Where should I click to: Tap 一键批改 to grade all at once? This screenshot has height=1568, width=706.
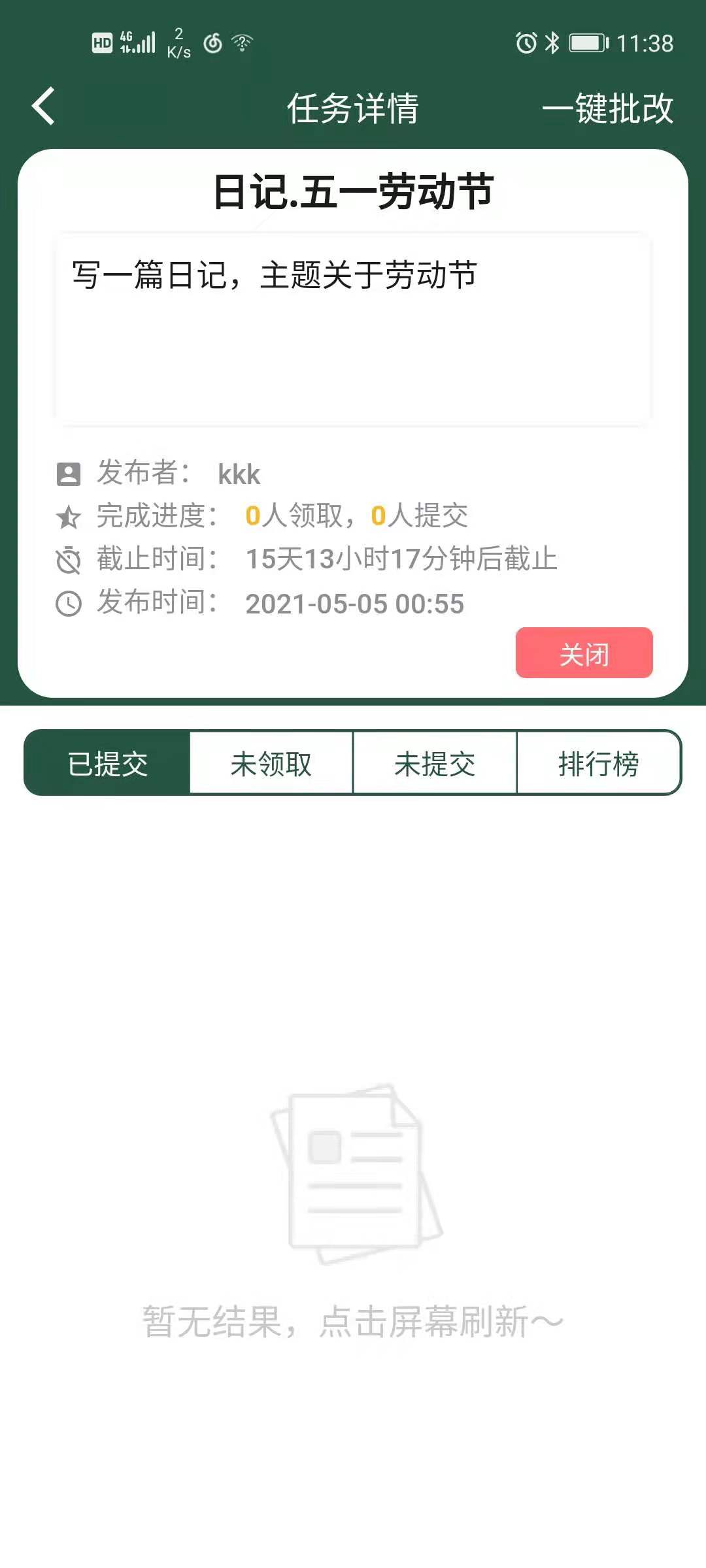pos(607,108)
